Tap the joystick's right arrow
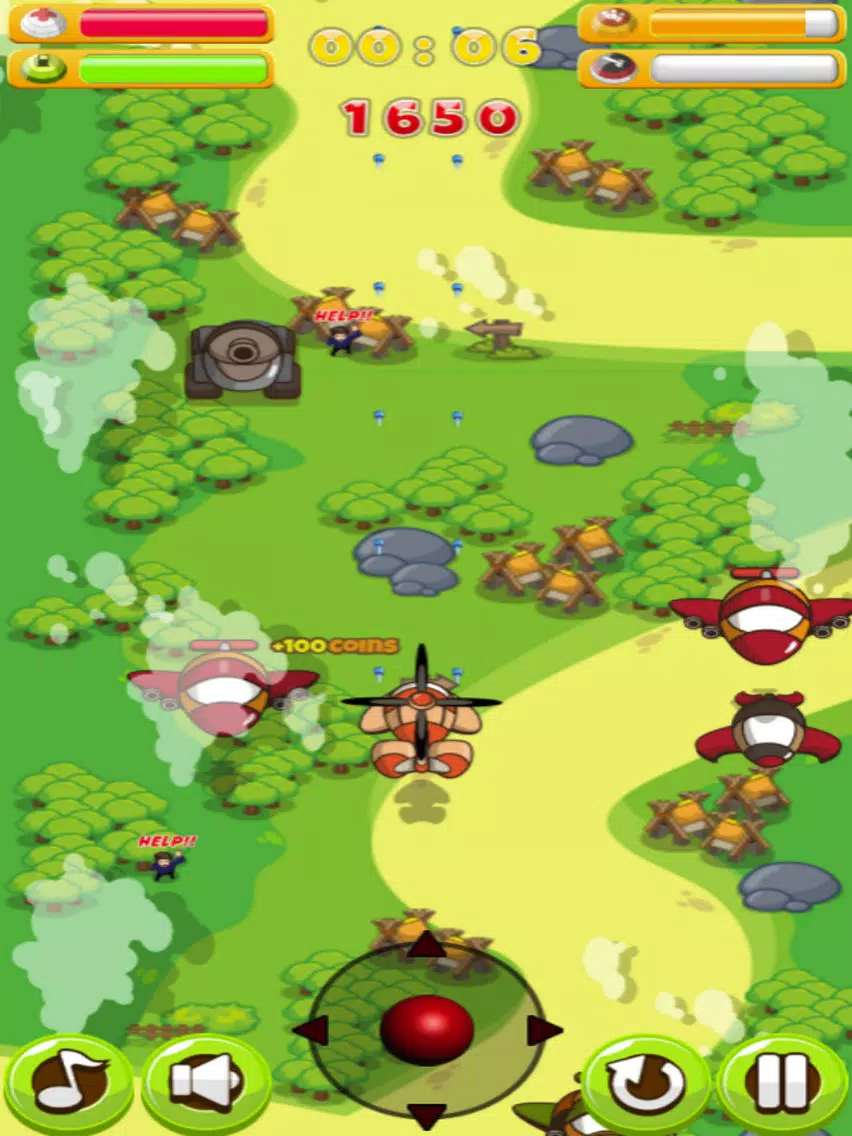The image size is (852, 1136). click(544, 1029)
